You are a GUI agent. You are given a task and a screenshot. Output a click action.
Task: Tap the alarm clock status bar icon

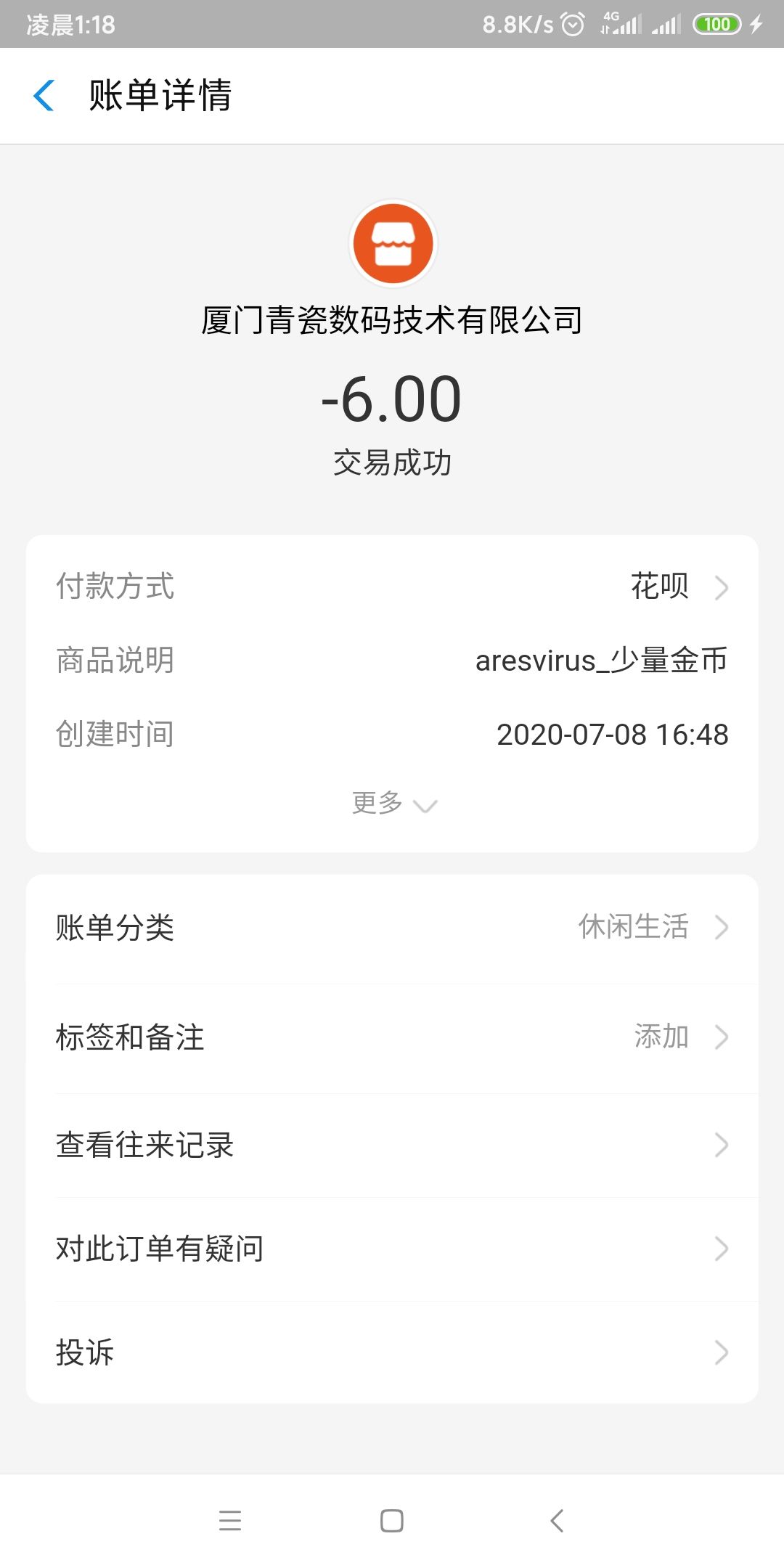tap(573, 24)
